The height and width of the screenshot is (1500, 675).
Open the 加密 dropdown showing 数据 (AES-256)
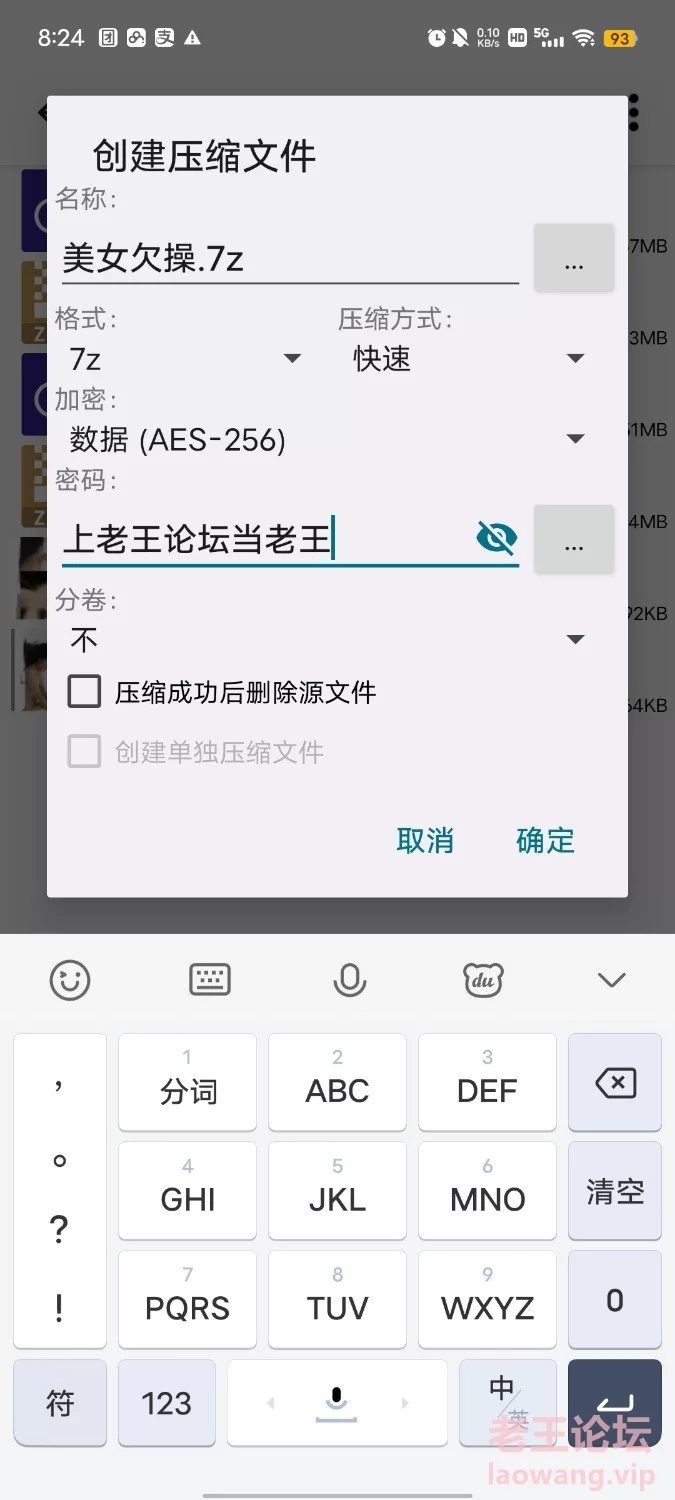[326, 439]
